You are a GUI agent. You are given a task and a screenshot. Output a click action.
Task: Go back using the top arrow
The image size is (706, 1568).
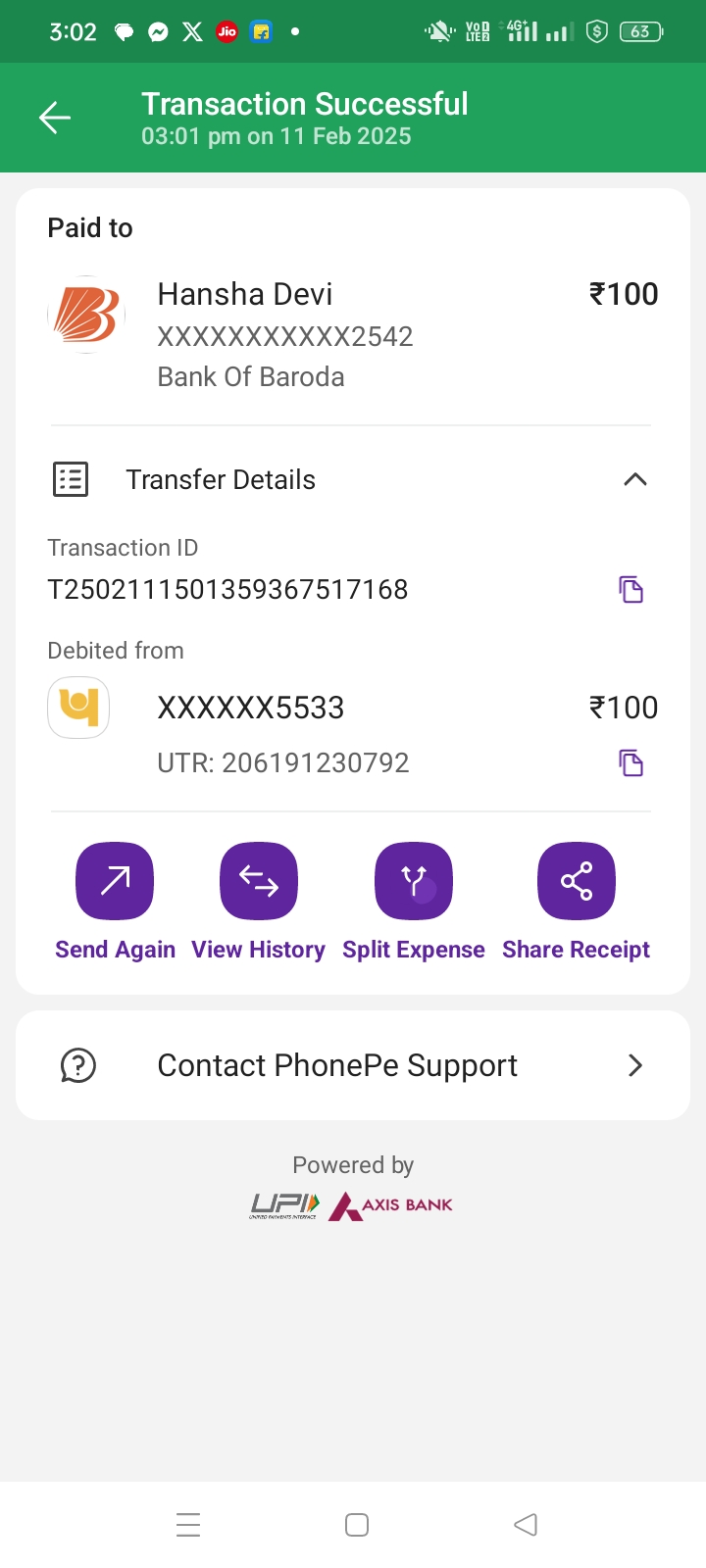(x=55, y=118)
